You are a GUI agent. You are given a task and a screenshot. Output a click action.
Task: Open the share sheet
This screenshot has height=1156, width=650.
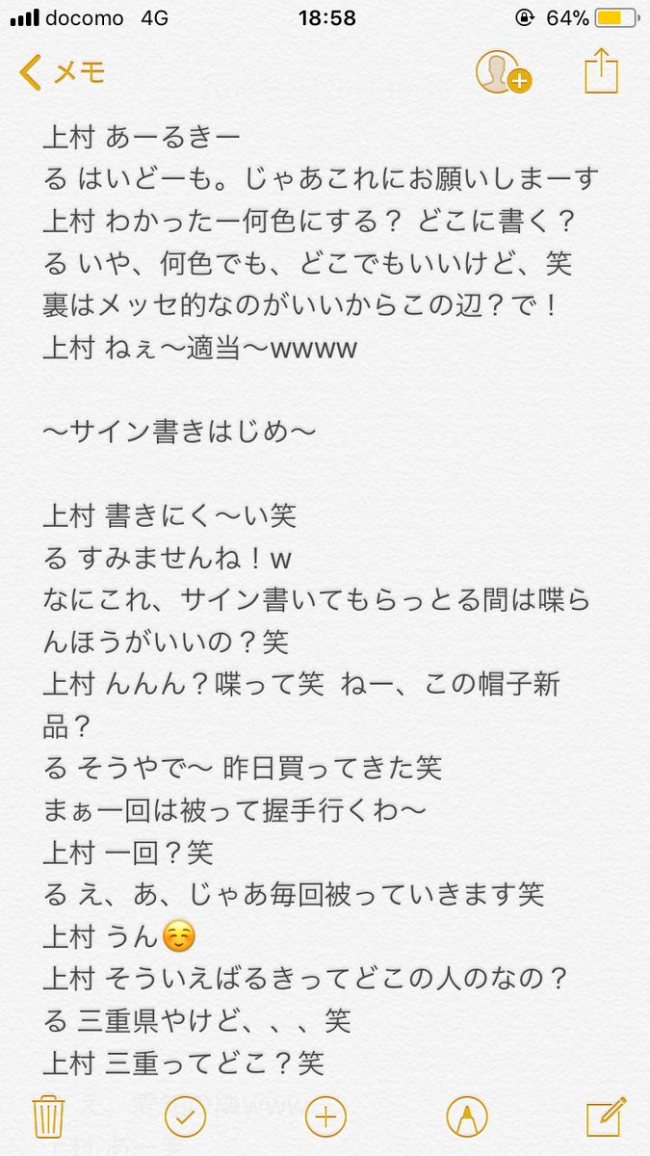[x=601, y=71]
